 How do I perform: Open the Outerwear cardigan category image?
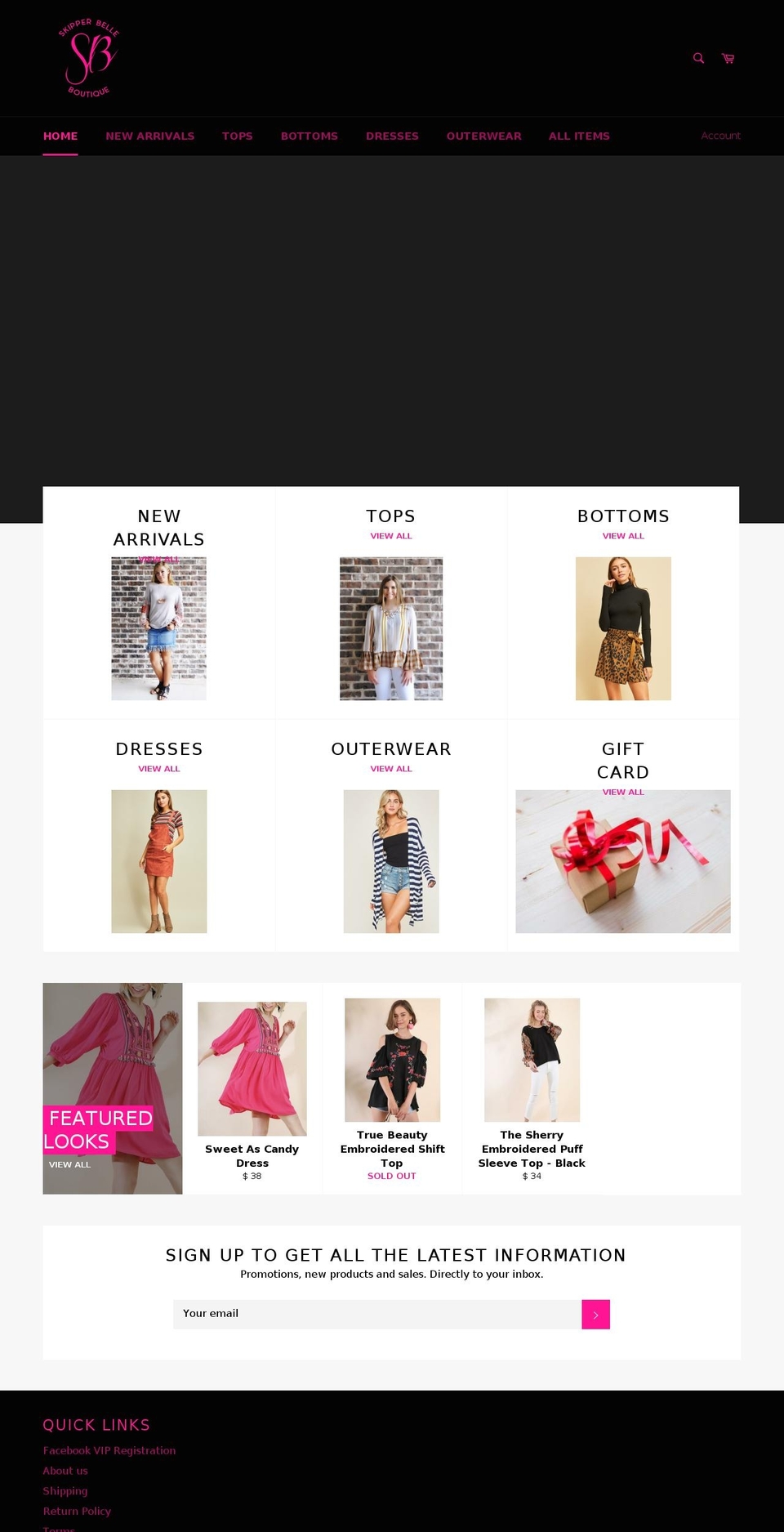tap(390, 861)
